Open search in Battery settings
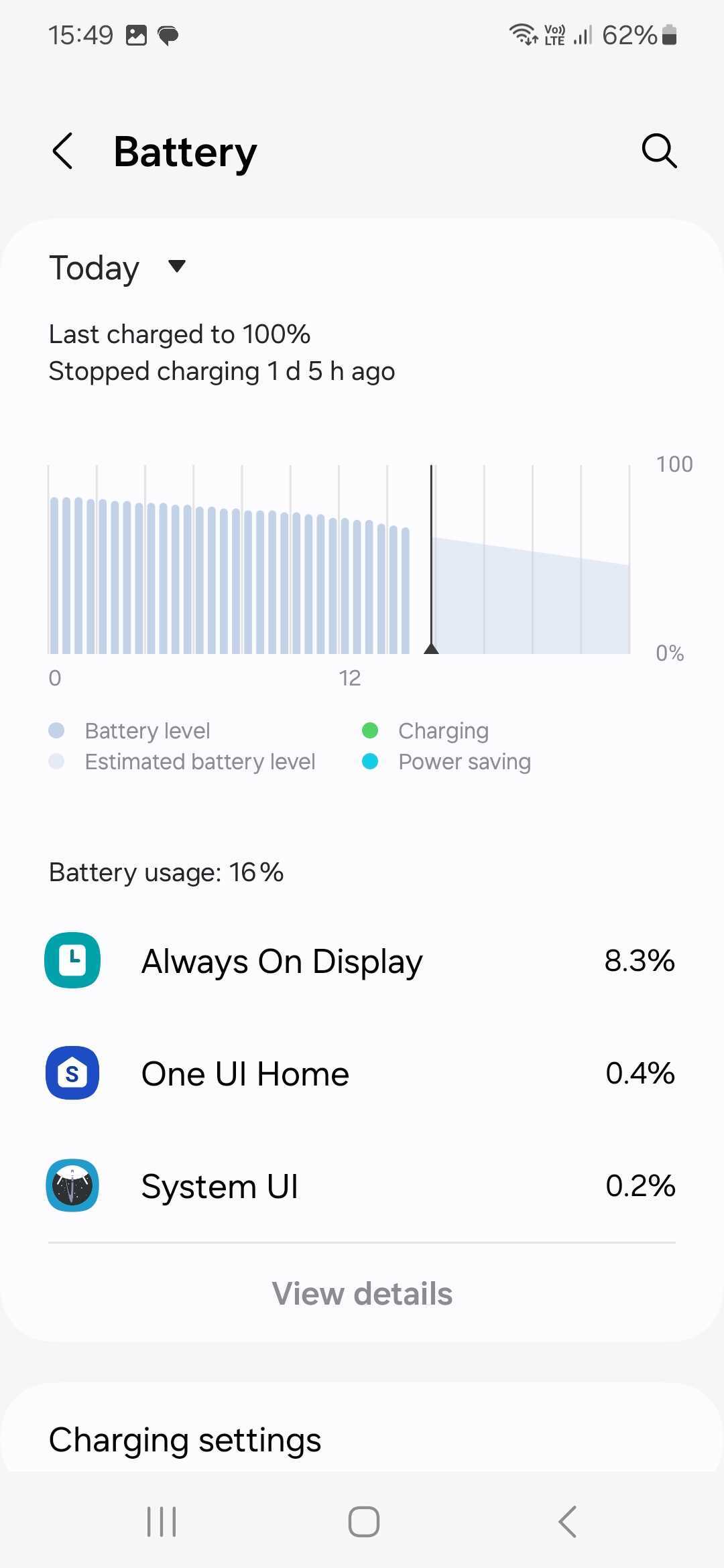The height and width of the screenshot is (1568, 724). [x=659, y=151]
